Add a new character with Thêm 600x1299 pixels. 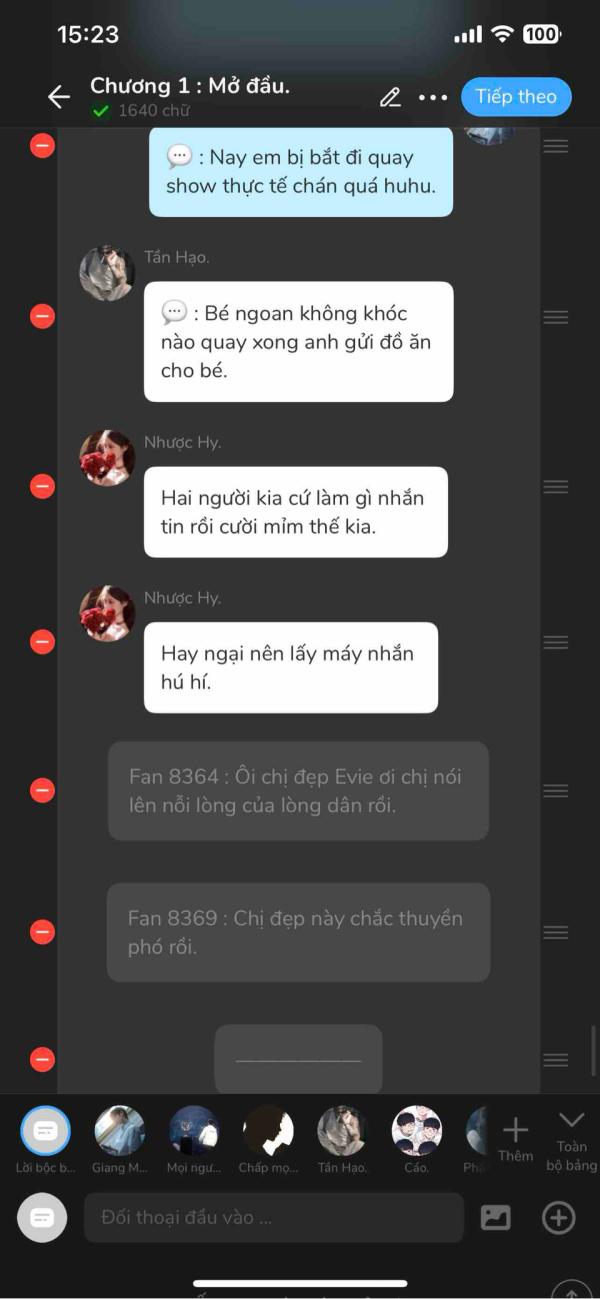coord(516,1139)
